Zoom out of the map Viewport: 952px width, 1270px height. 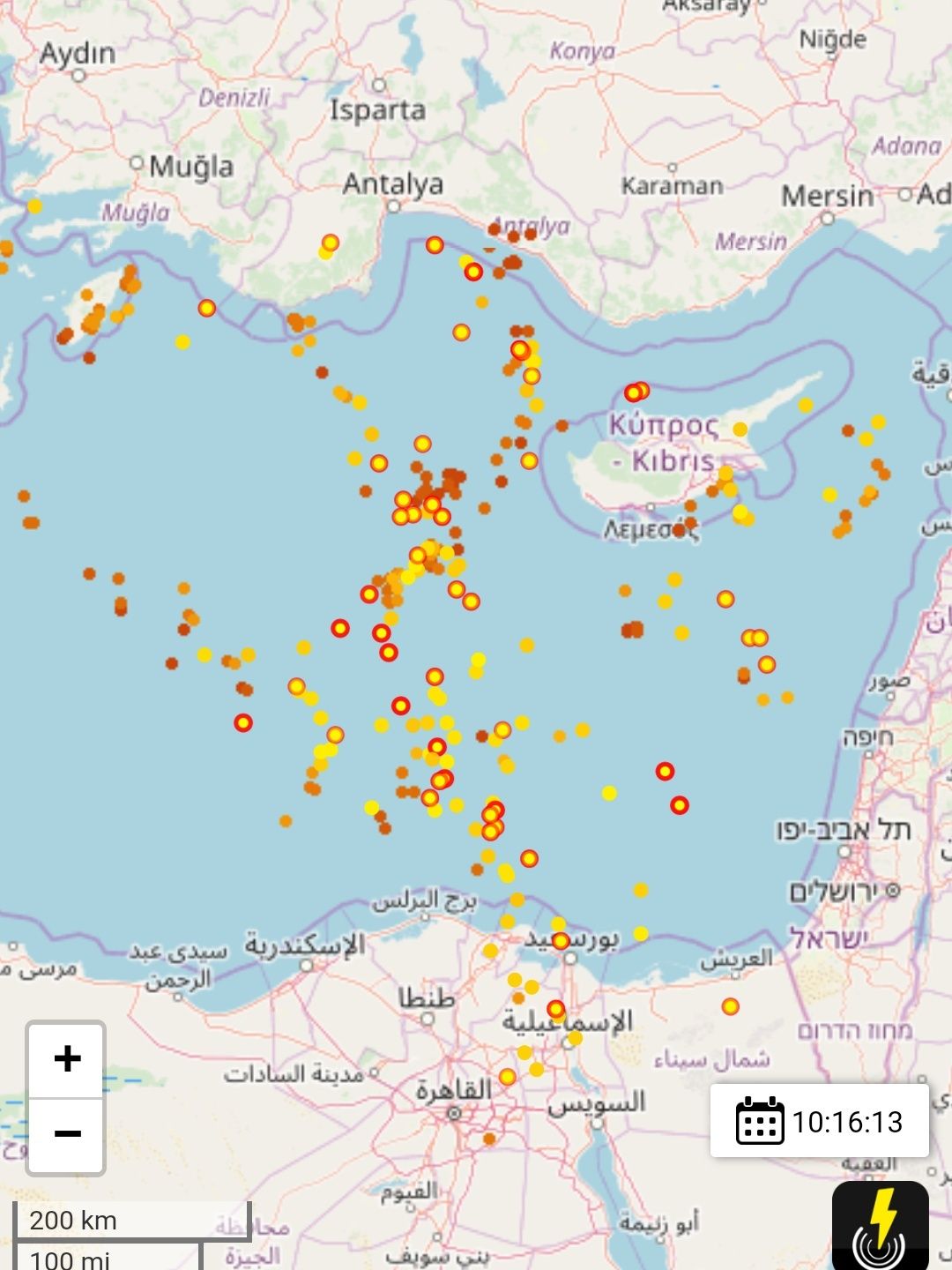pos(67,1134)
